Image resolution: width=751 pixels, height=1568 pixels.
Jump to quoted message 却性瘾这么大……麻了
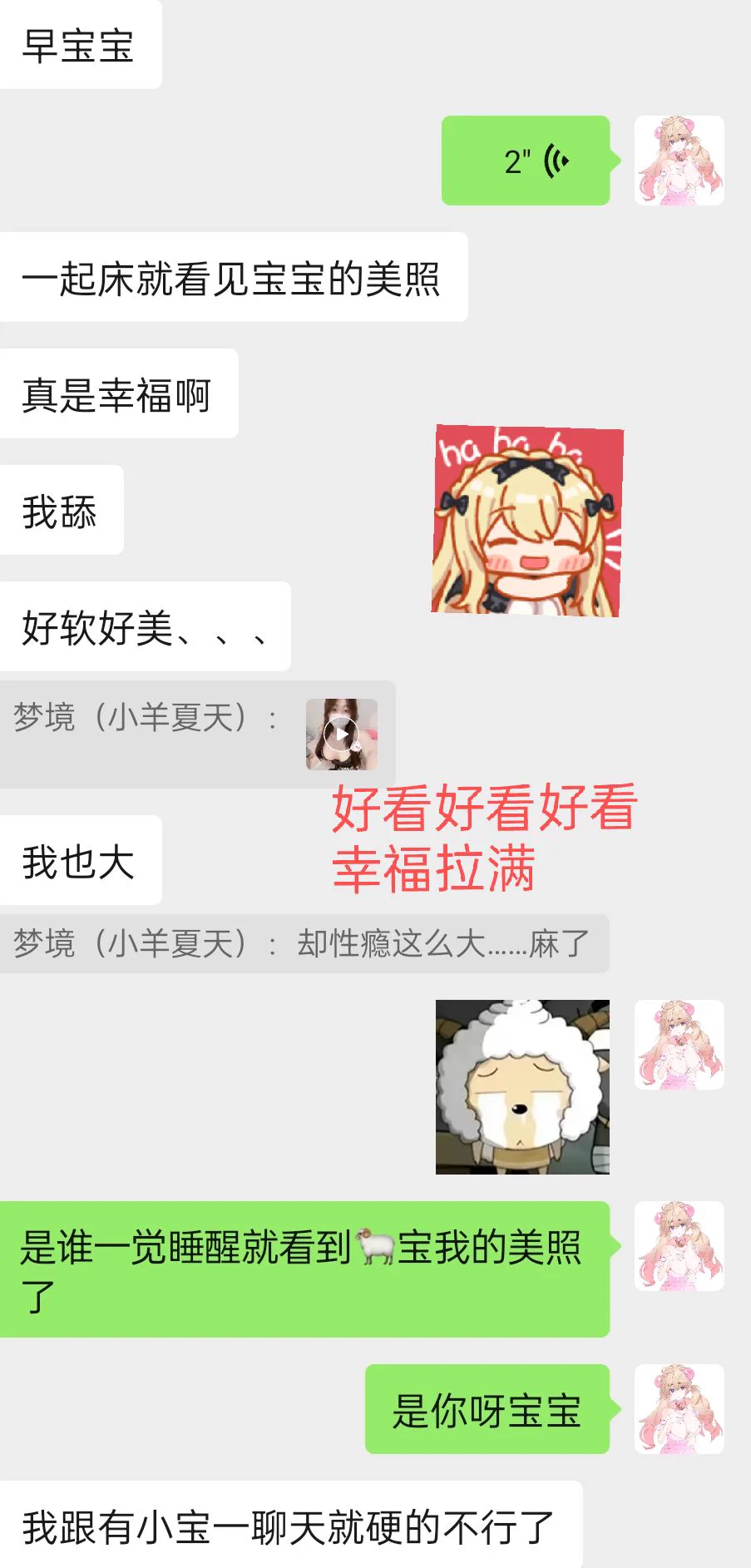point(304,943)
